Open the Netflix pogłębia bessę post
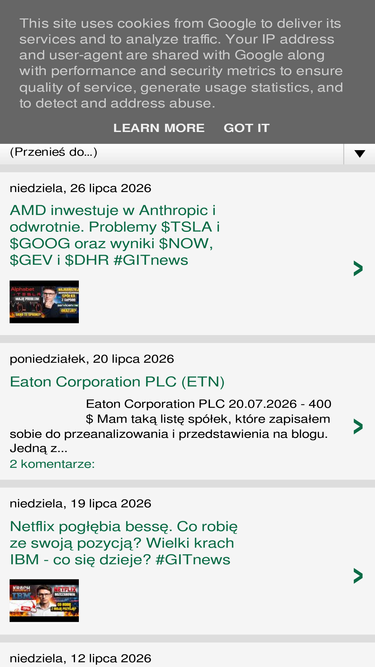The height and width of the screenshot is (667, 375). [124, 543]
